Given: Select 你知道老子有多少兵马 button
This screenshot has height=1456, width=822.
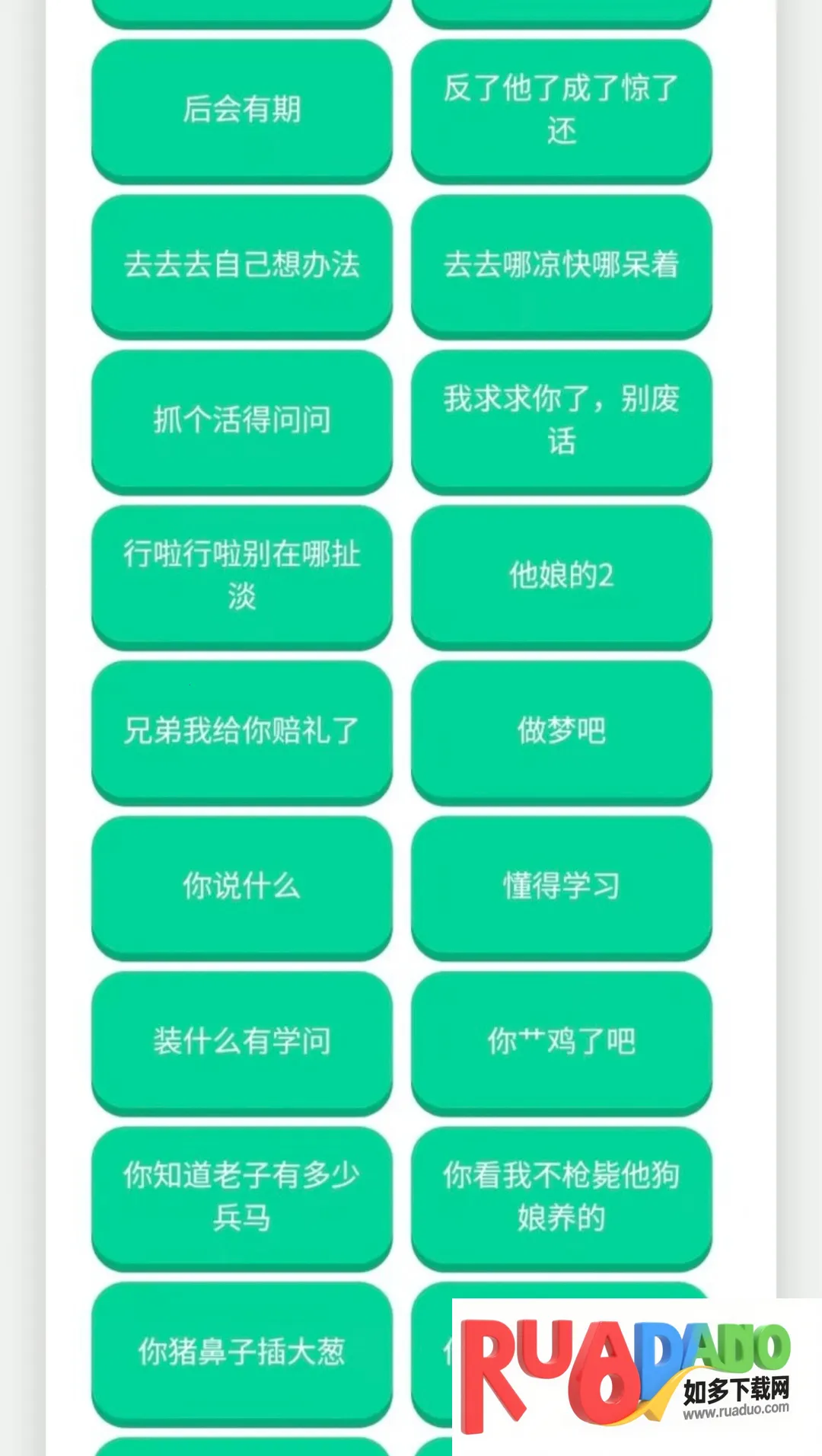Looking at the screenshot, I should click(242, 1196).
